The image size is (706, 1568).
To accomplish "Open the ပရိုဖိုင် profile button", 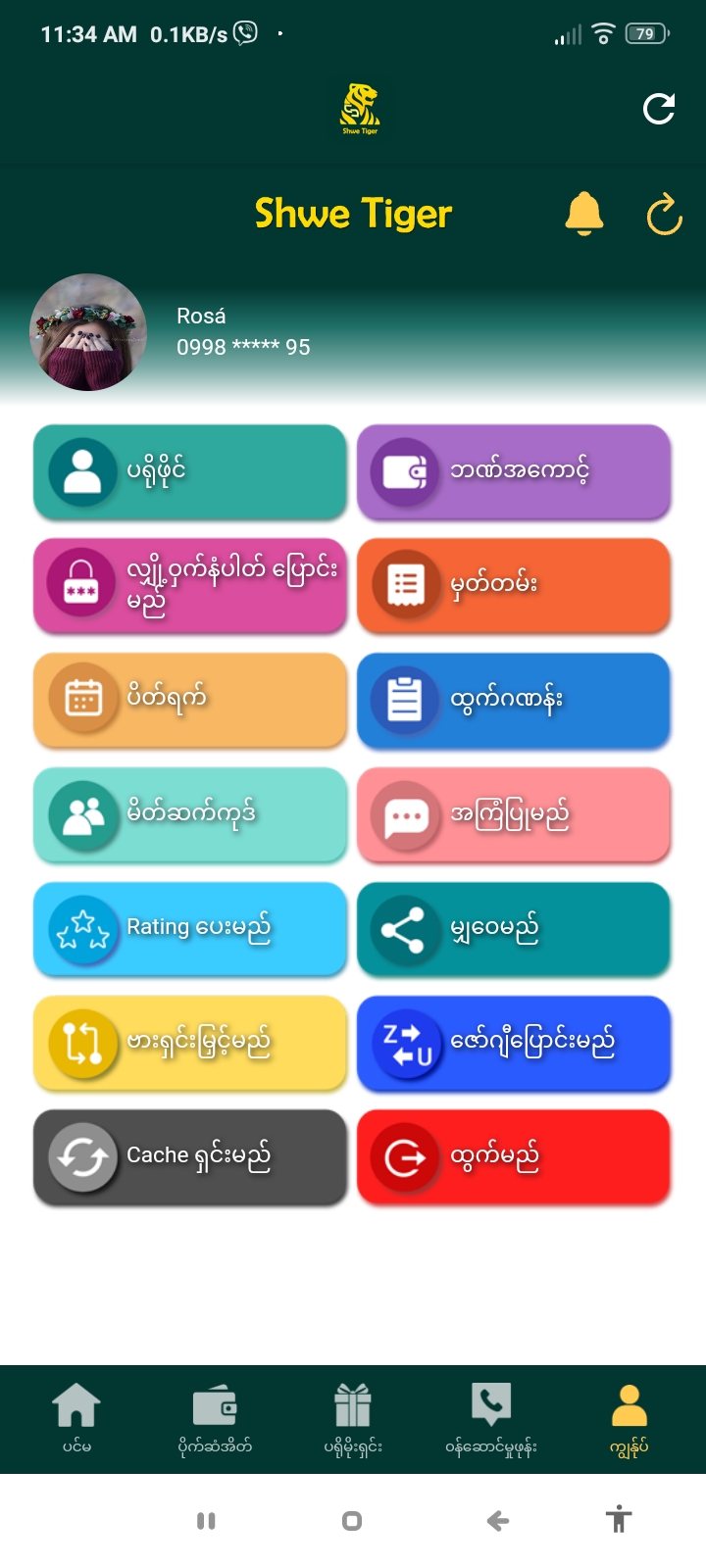I will (190, 471).
